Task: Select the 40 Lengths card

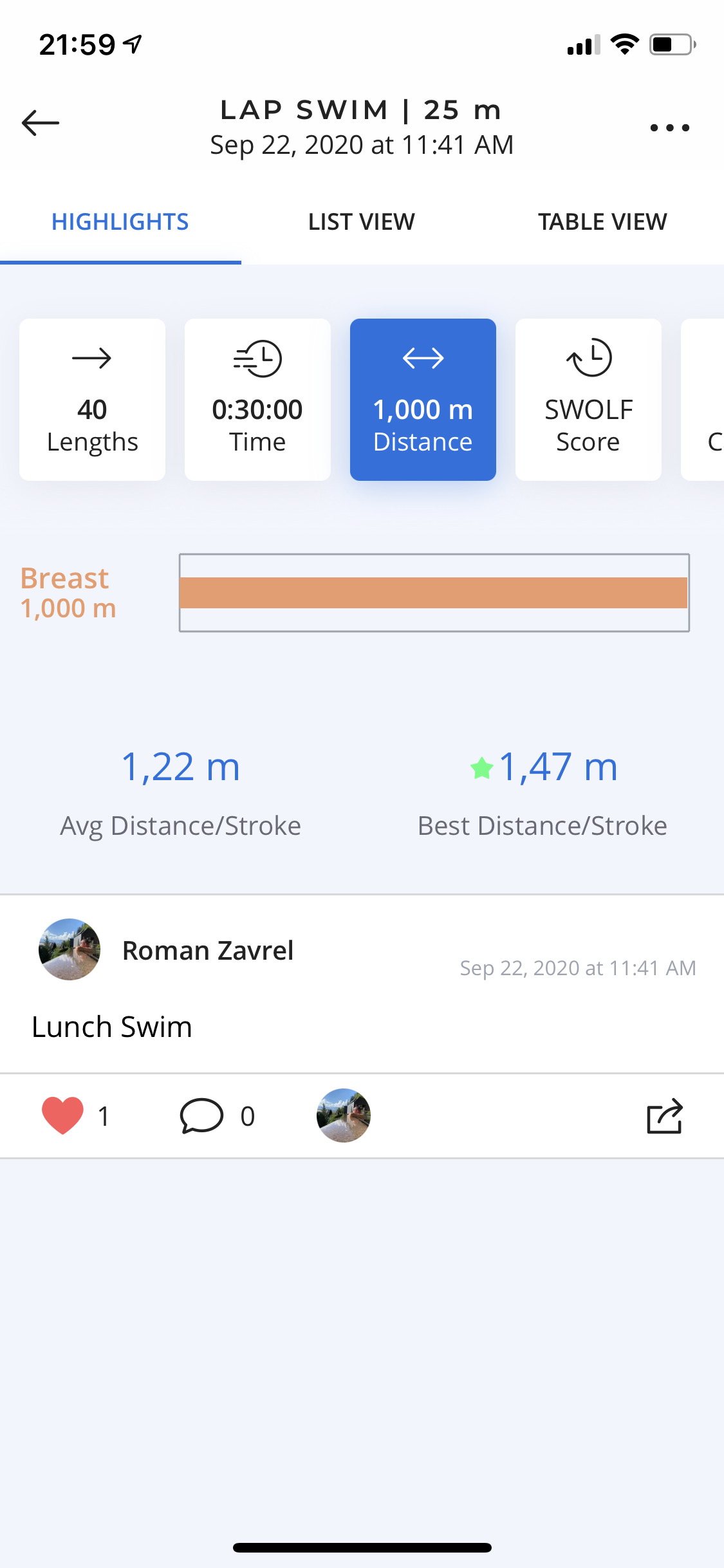Action: tap(92, 400)
